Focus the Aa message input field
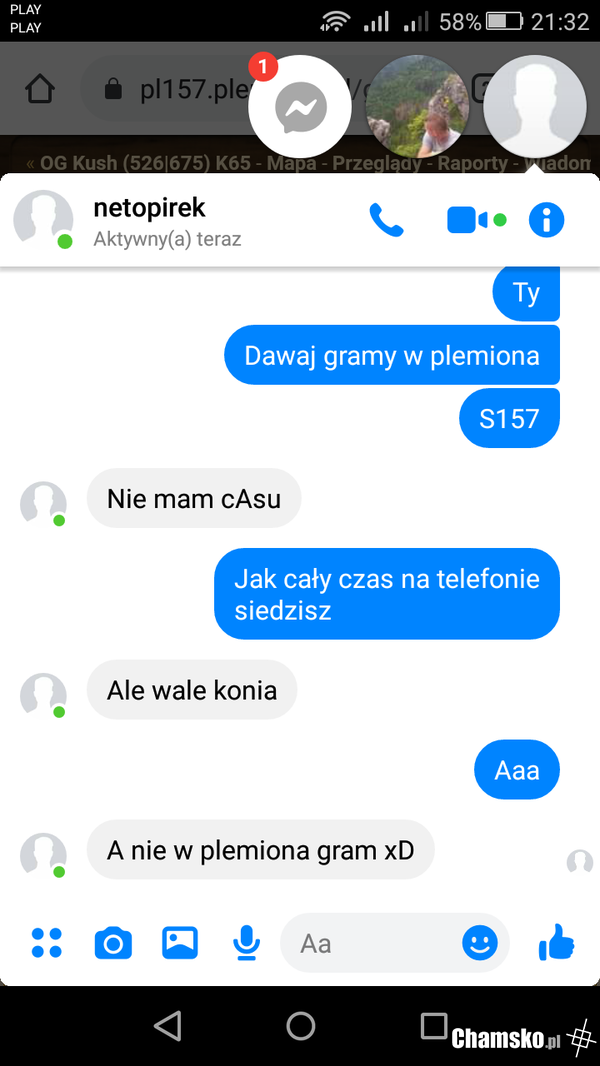Image resolution: width=600 pixels, height=1066 pixels. point(370,943)
